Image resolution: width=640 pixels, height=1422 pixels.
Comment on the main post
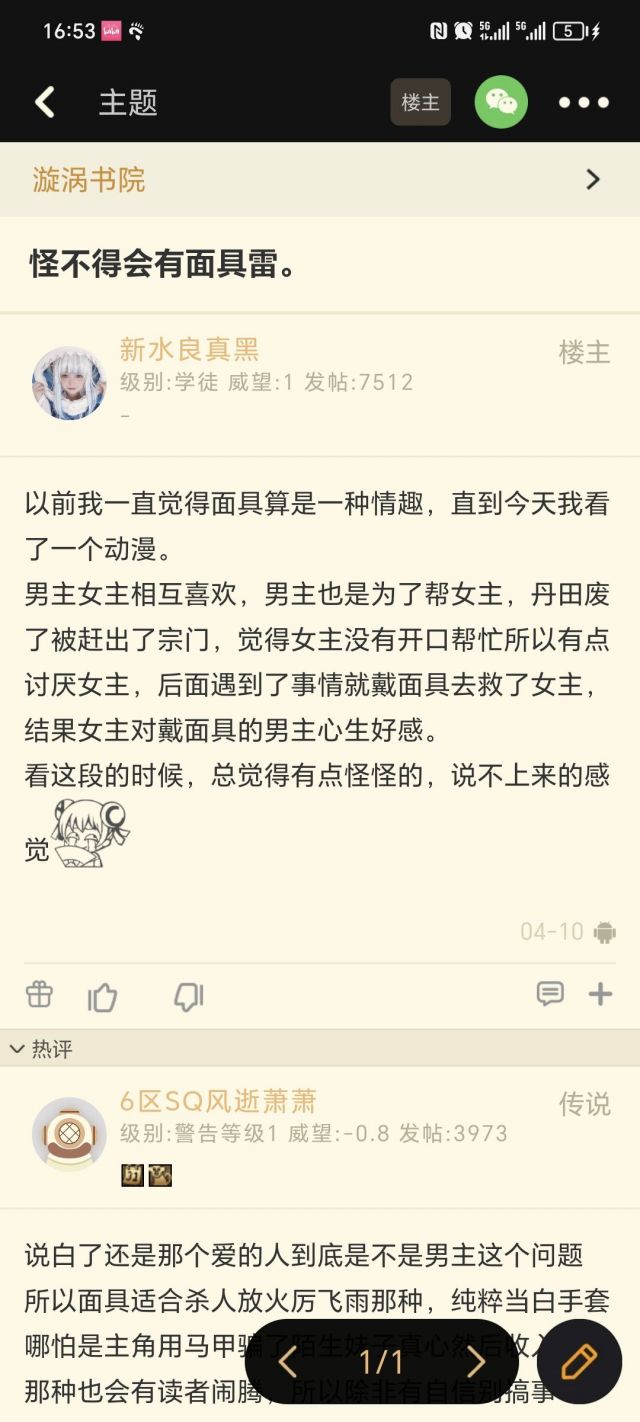550,993
